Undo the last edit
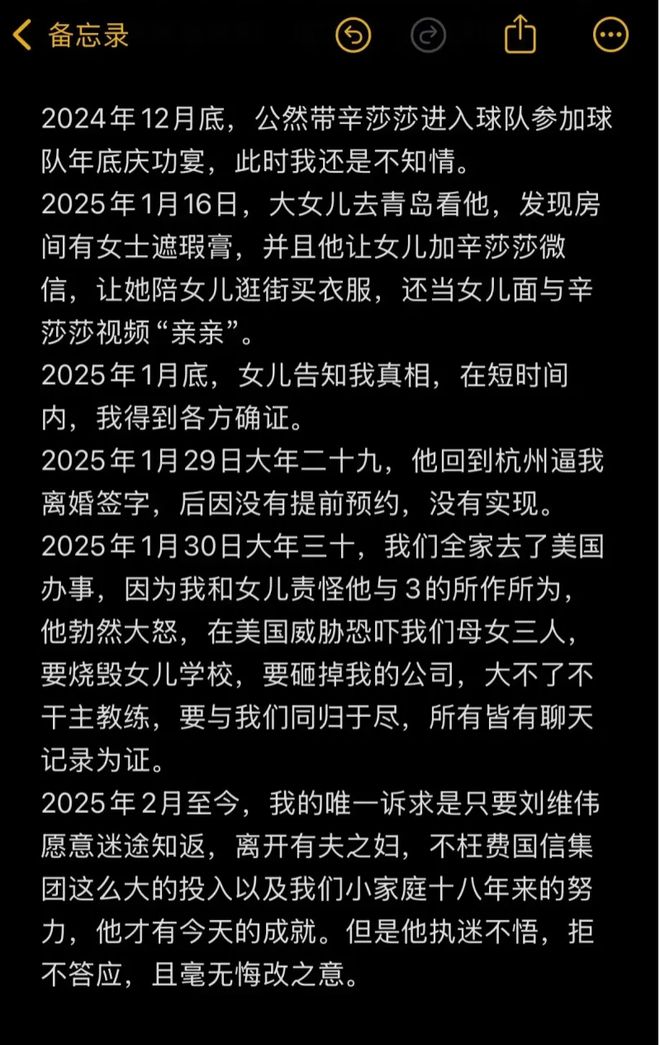Screen dimensions: 660x1045 pyautogui.click(x=353, y=36)
